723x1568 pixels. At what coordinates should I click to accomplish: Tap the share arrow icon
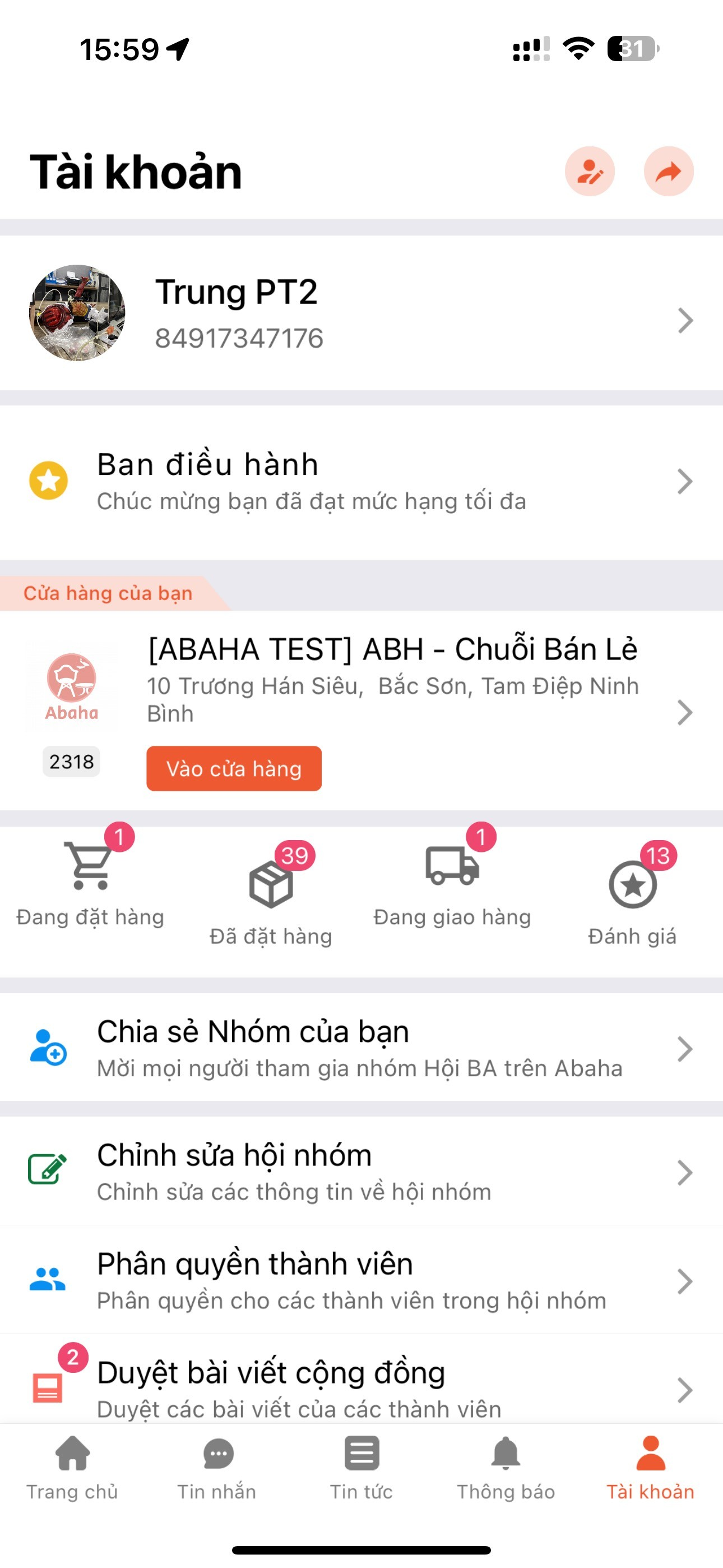668,172
